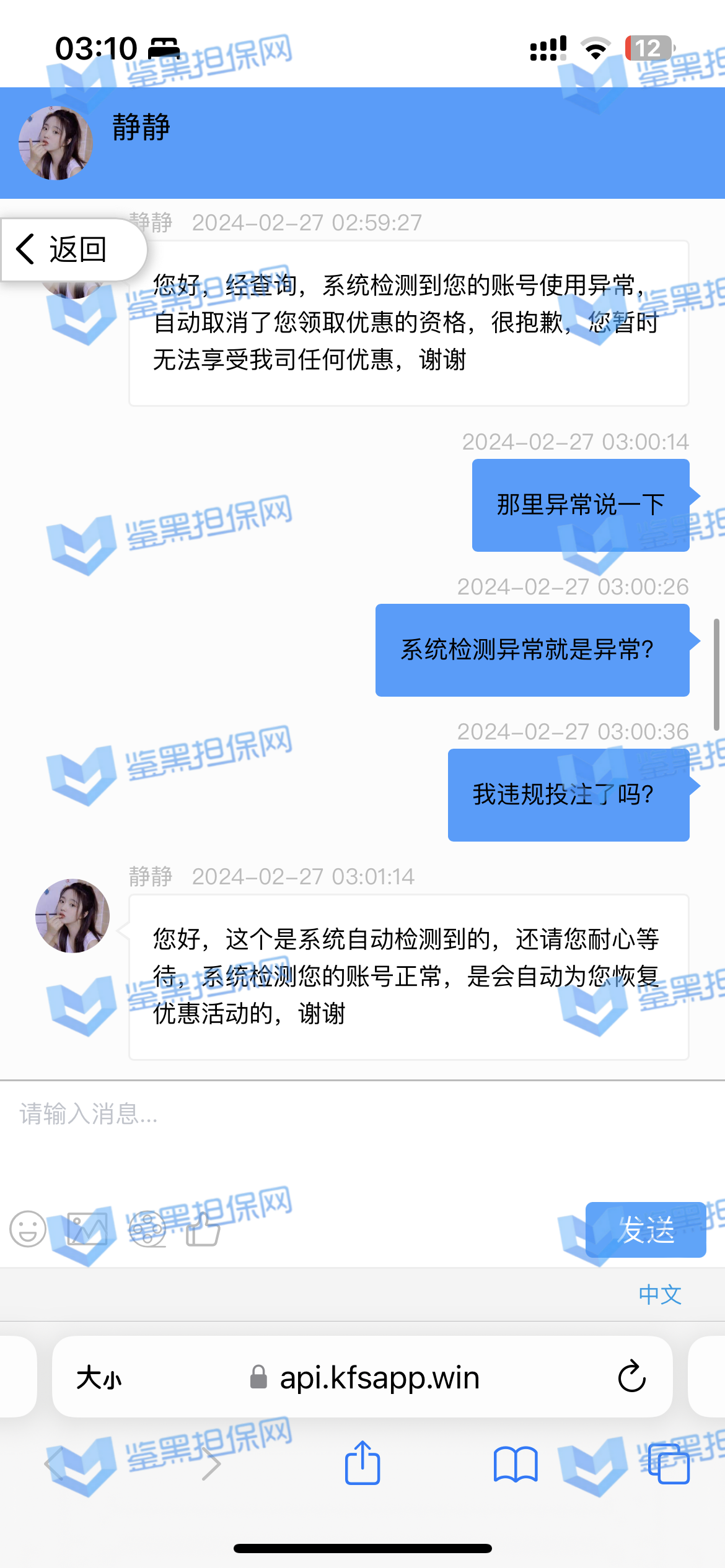
Task: Reload the api.kfsapp.win page
Action: [x=631, y=1377]
